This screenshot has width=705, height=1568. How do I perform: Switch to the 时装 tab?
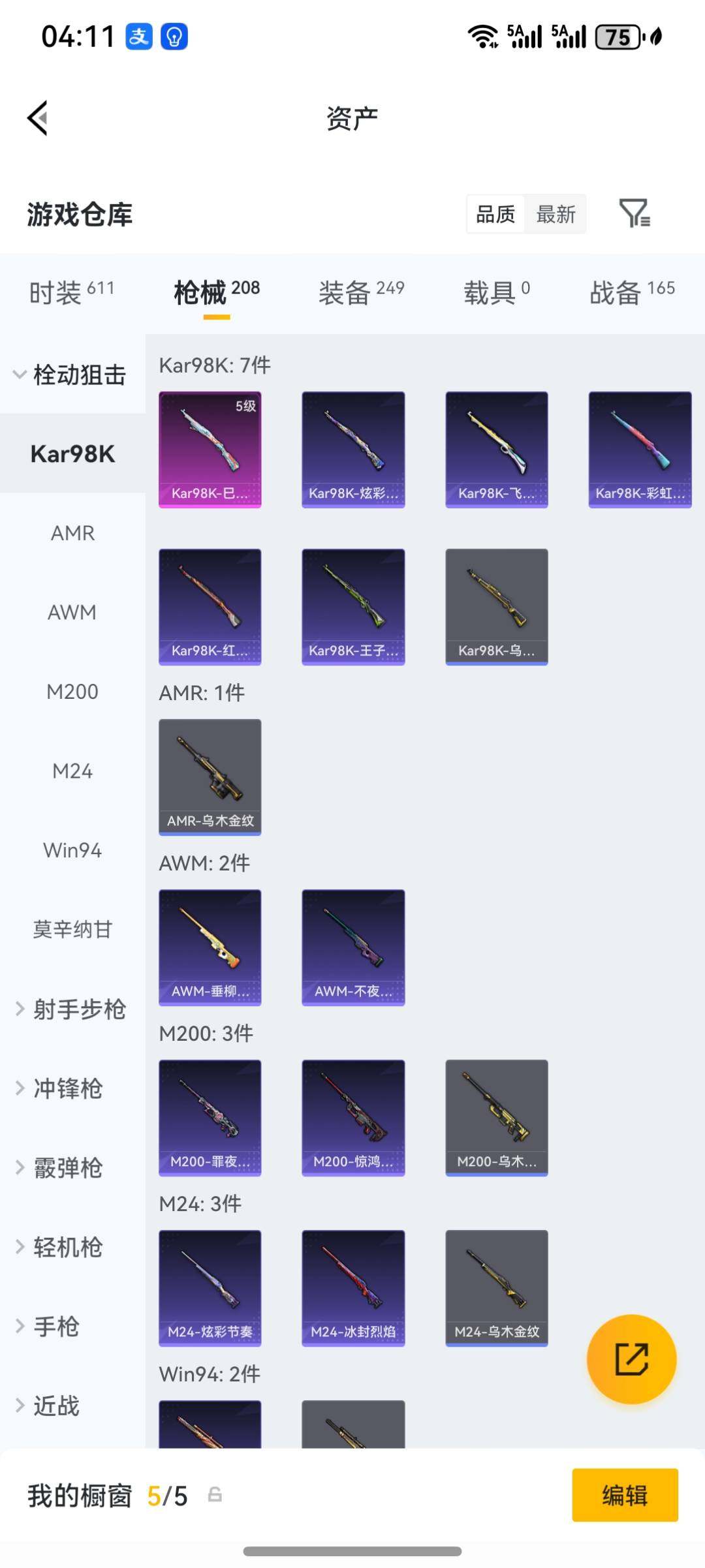[x=71, y=292]
